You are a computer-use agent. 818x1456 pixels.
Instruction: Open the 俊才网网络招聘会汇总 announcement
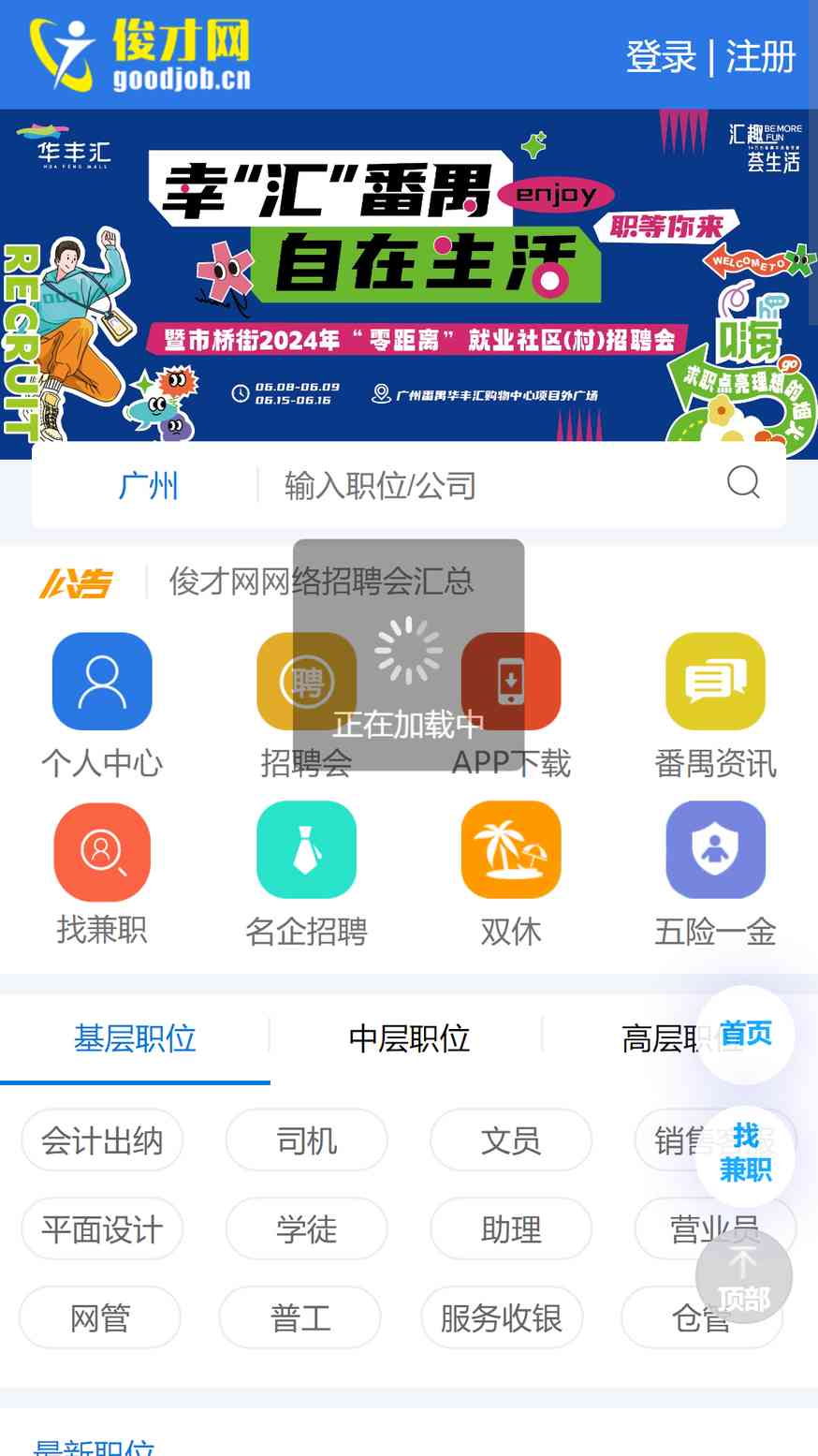coord(321,581)
